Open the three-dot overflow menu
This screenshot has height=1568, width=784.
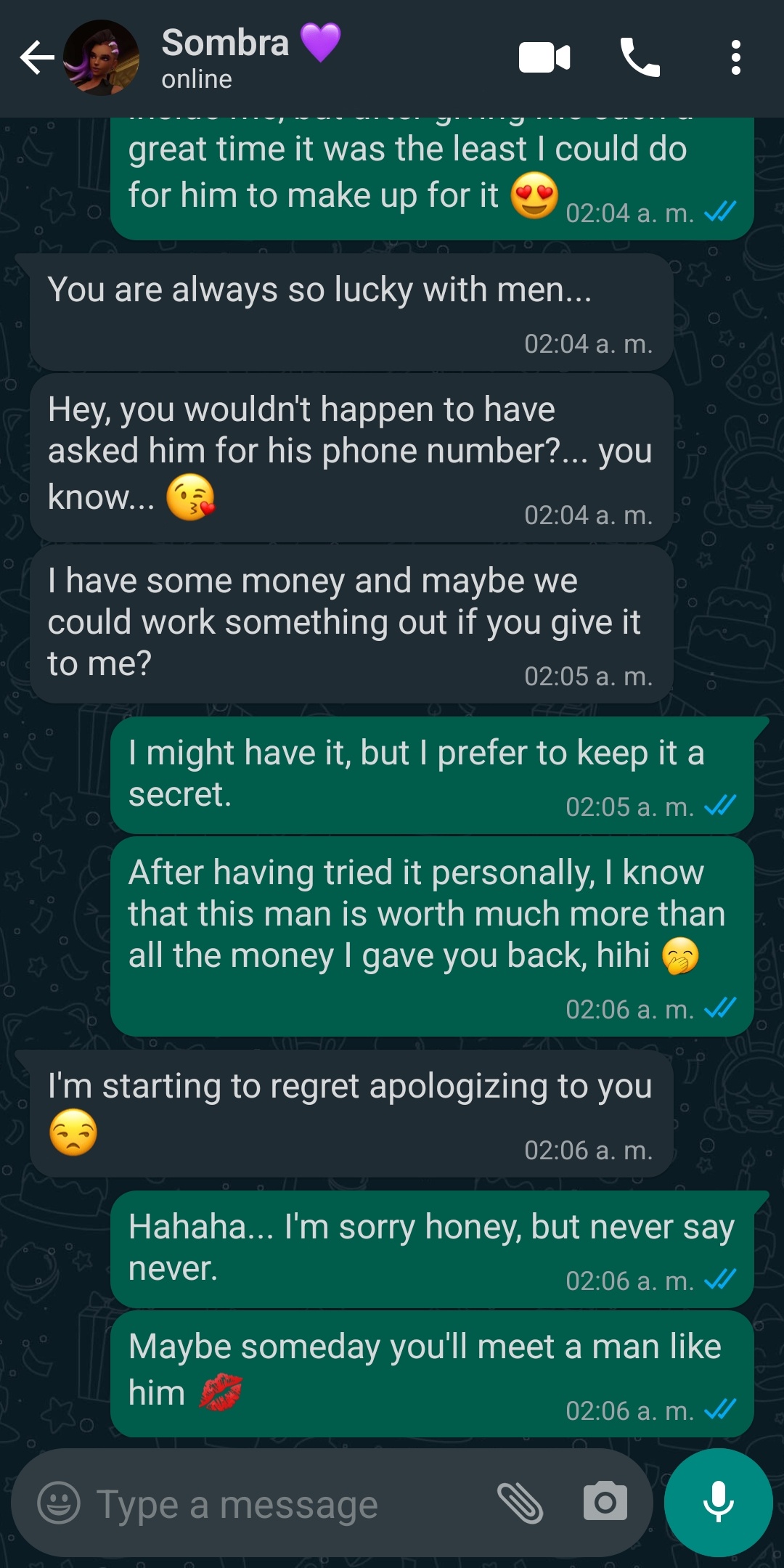coord(735,58)
